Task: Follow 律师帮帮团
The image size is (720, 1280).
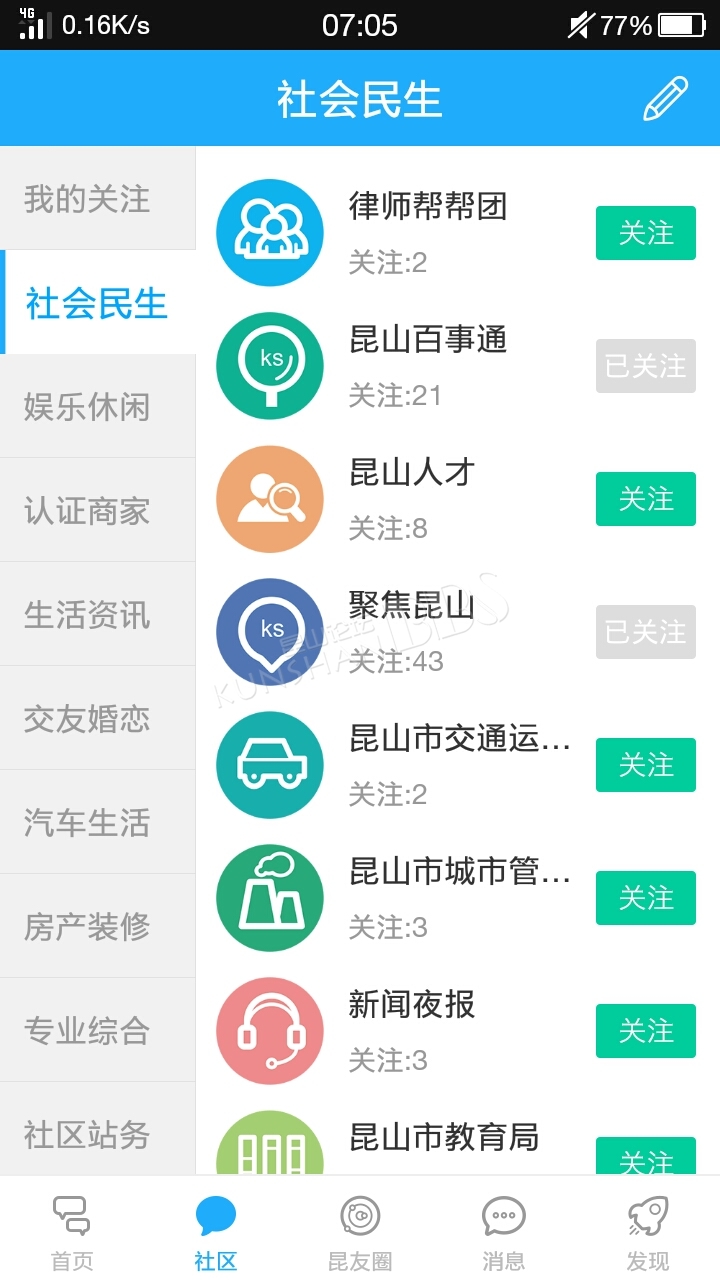Action: click(x=646, y=233)
